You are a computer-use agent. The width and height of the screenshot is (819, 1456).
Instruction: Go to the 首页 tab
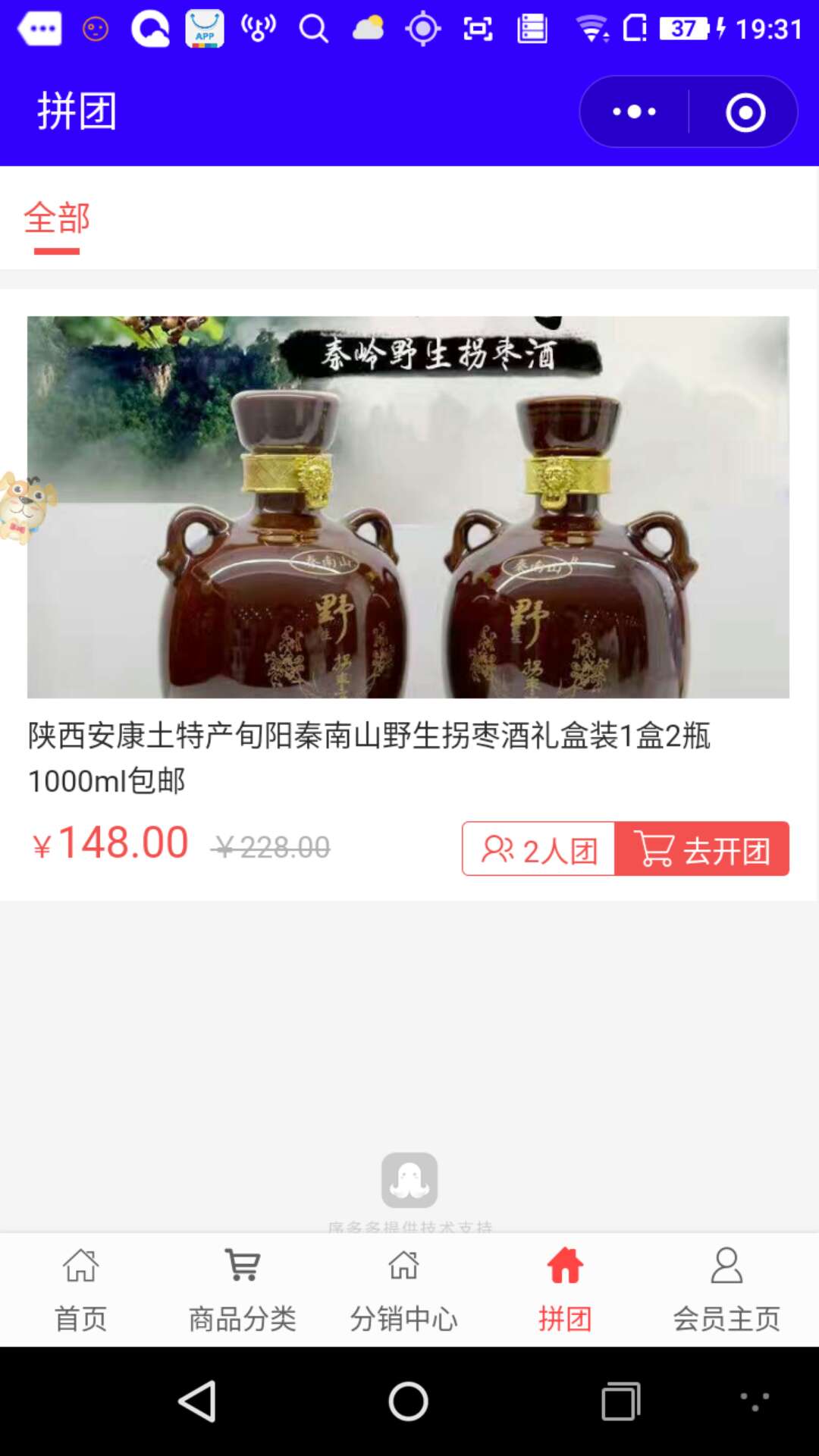(81, 1290)
